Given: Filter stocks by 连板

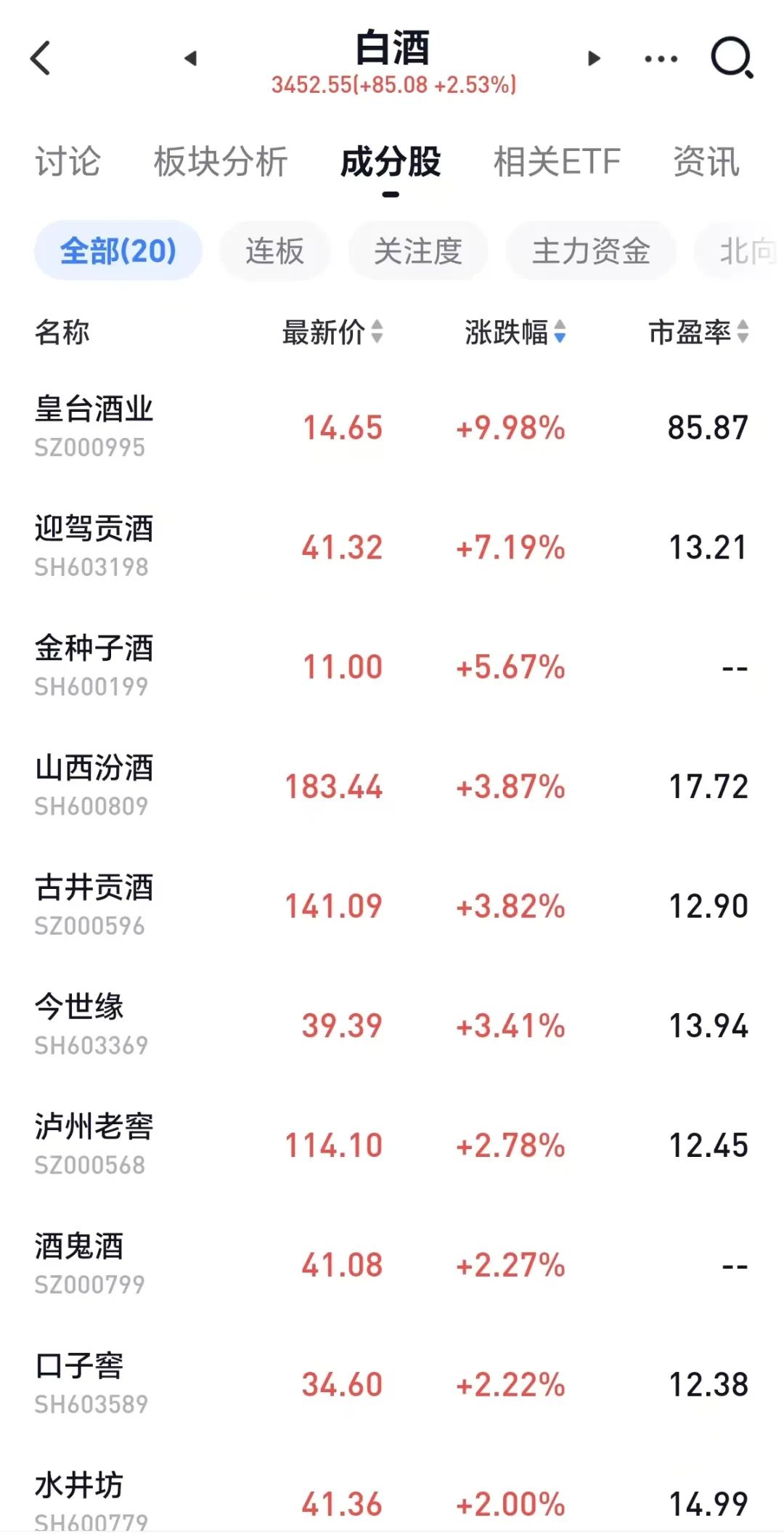Looking at the screenshot, I should (x=274, y=251).
